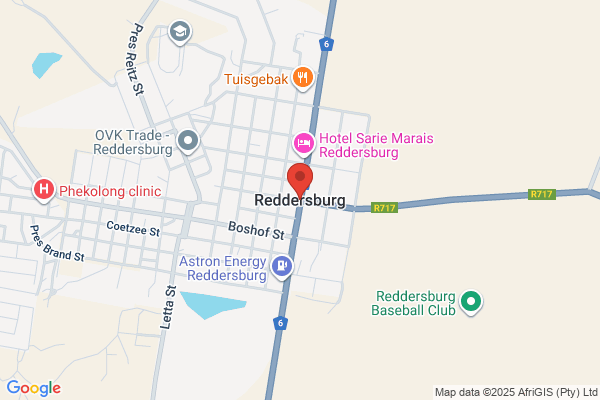Screen dimensions: 600x400
Task: Select the Astron Energy Reddersburg fuel marker
Action: point(282,267)
